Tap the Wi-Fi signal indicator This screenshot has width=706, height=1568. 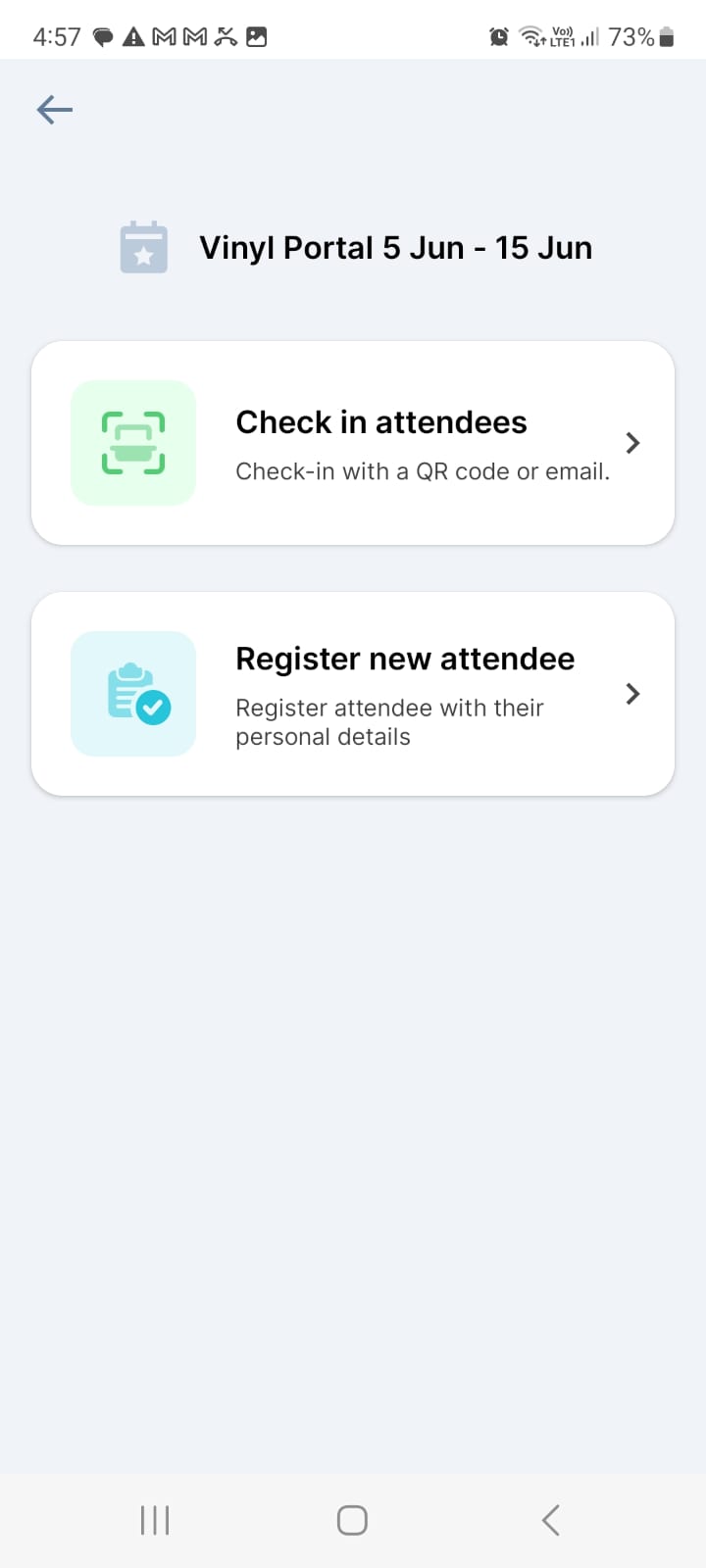point(529,35)
